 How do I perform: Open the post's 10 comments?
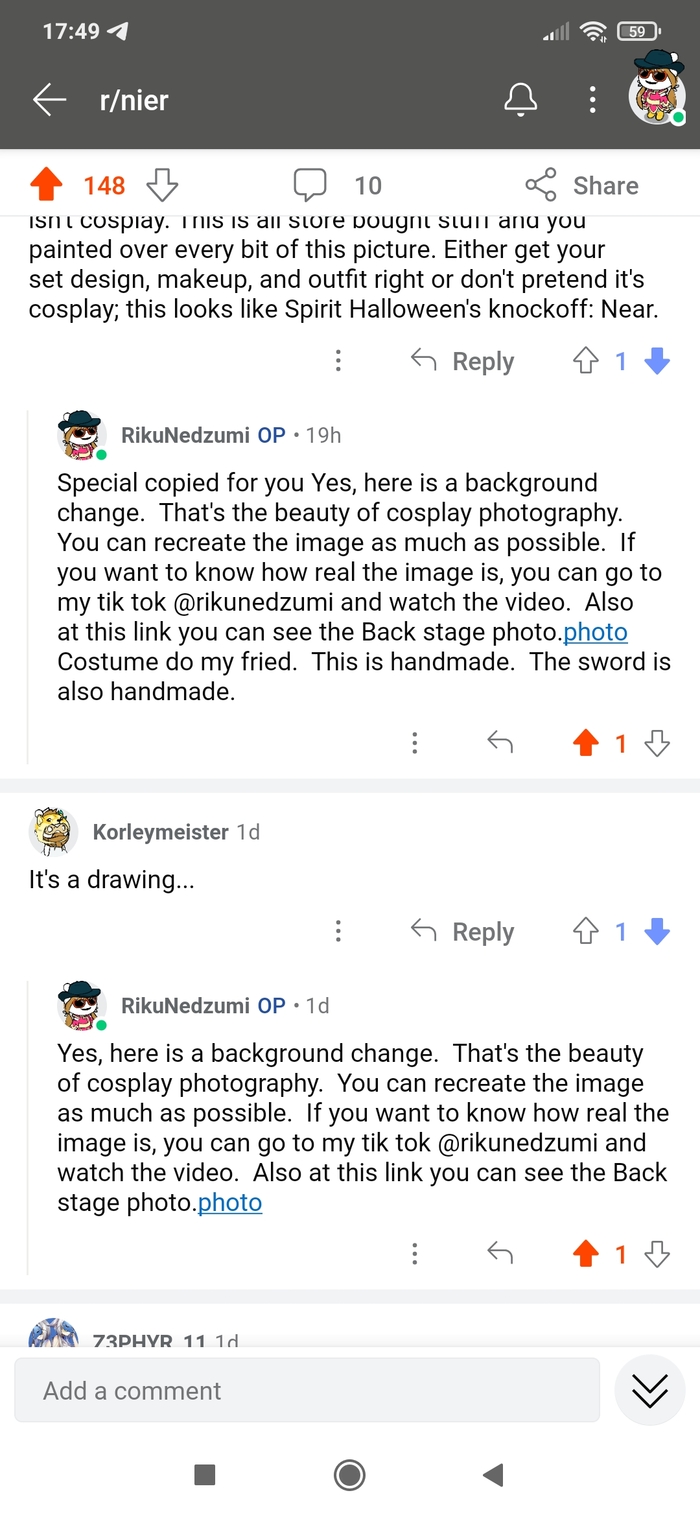[x=338, y=185]
